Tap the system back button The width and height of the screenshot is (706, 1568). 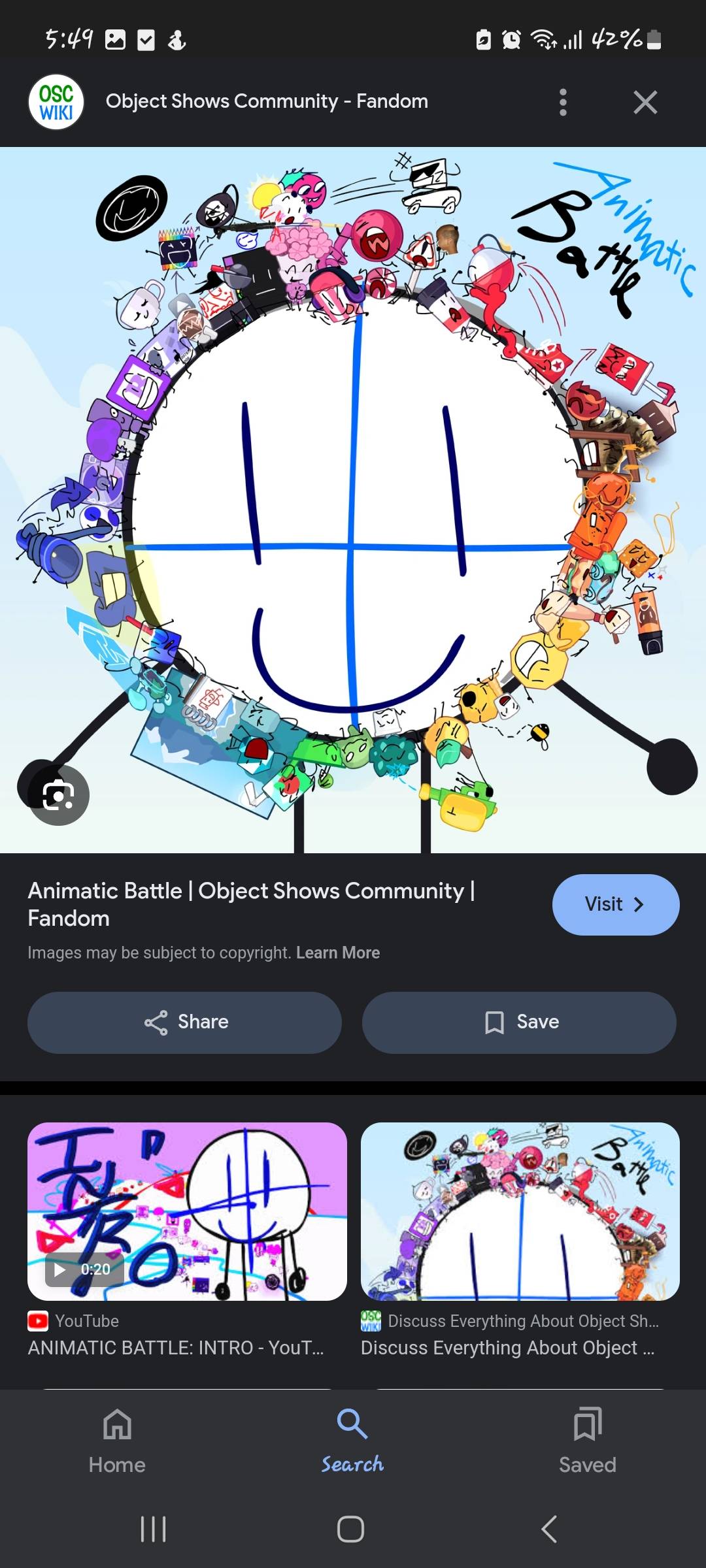click(549, 1529)
